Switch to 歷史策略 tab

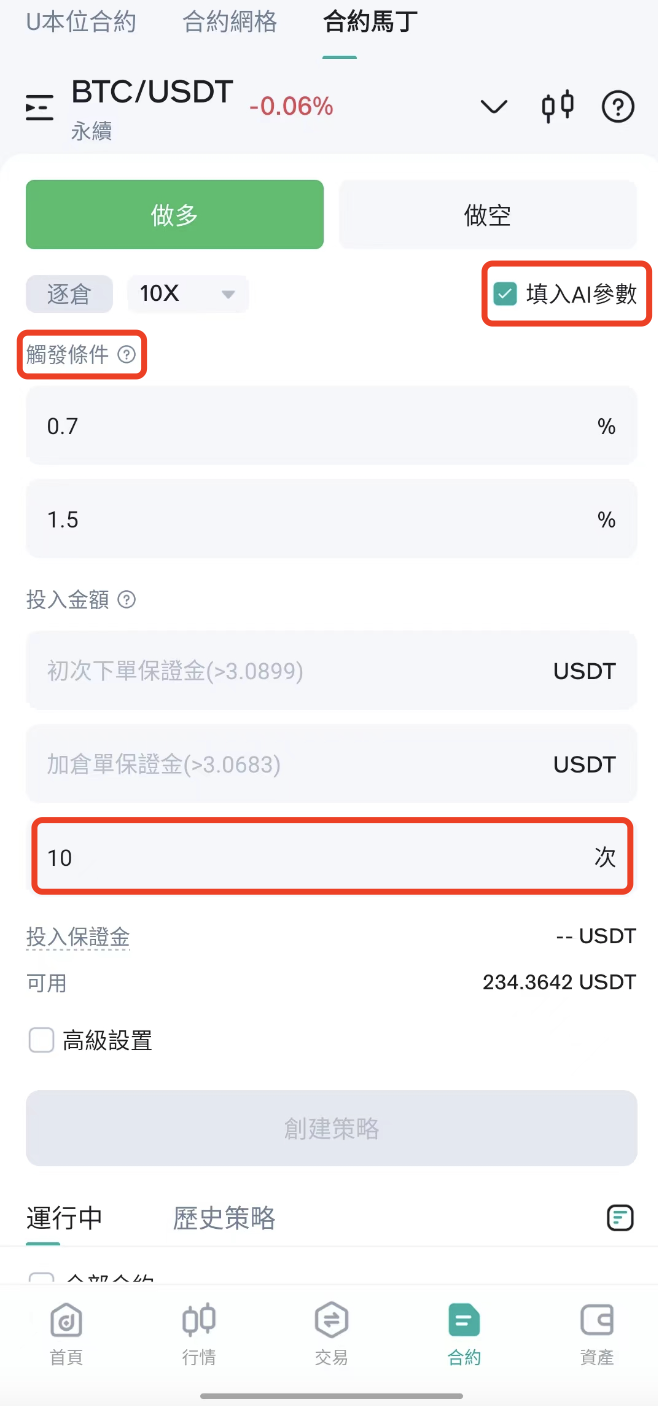pyautogui.click(x=224, y=1218)
